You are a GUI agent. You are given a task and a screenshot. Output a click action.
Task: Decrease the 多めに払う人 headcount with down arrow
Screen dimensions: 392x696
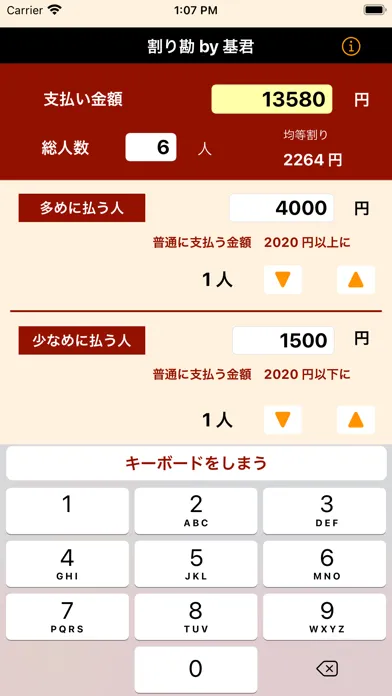[x=283, y=280]
